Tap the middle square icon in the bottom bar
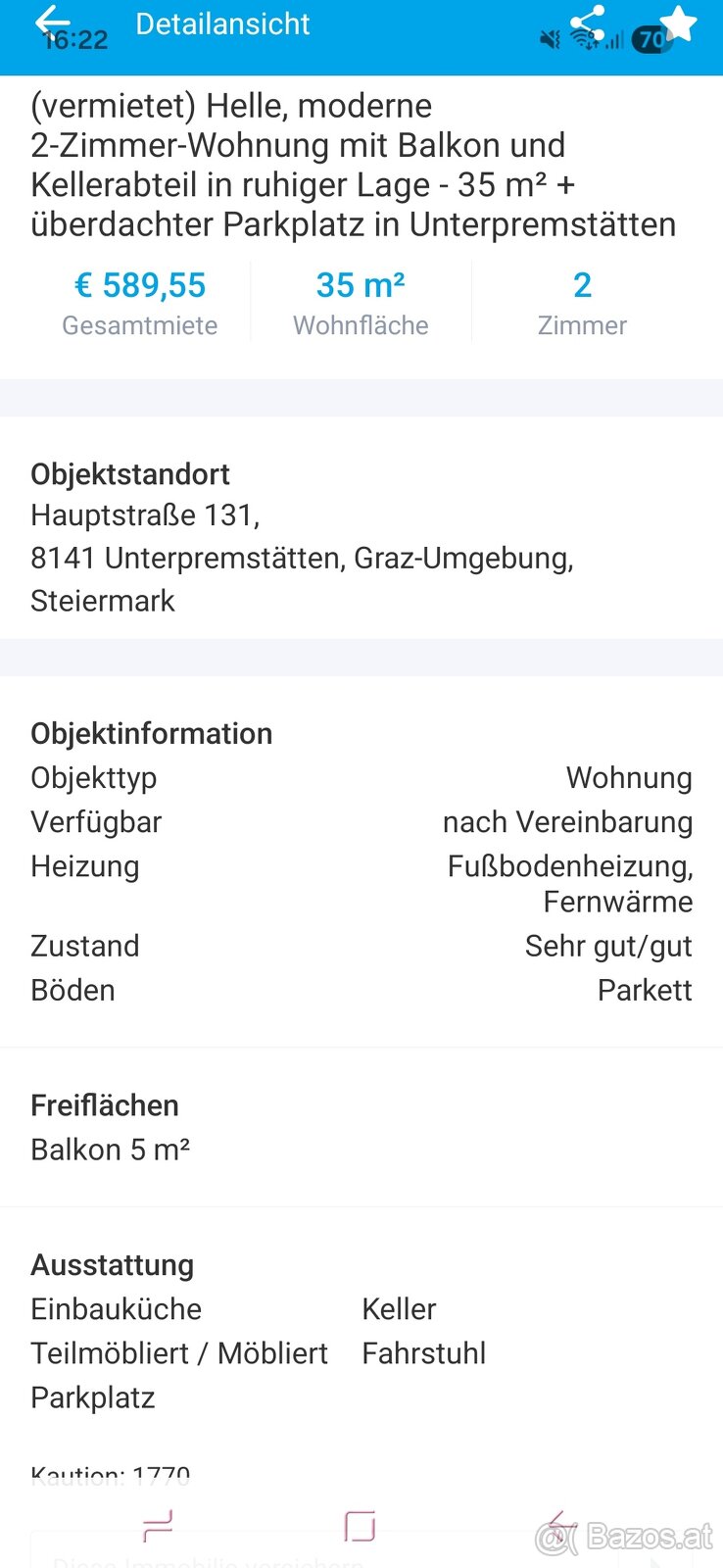This screenshot has width=723, height=1568. pos(361,1527)
